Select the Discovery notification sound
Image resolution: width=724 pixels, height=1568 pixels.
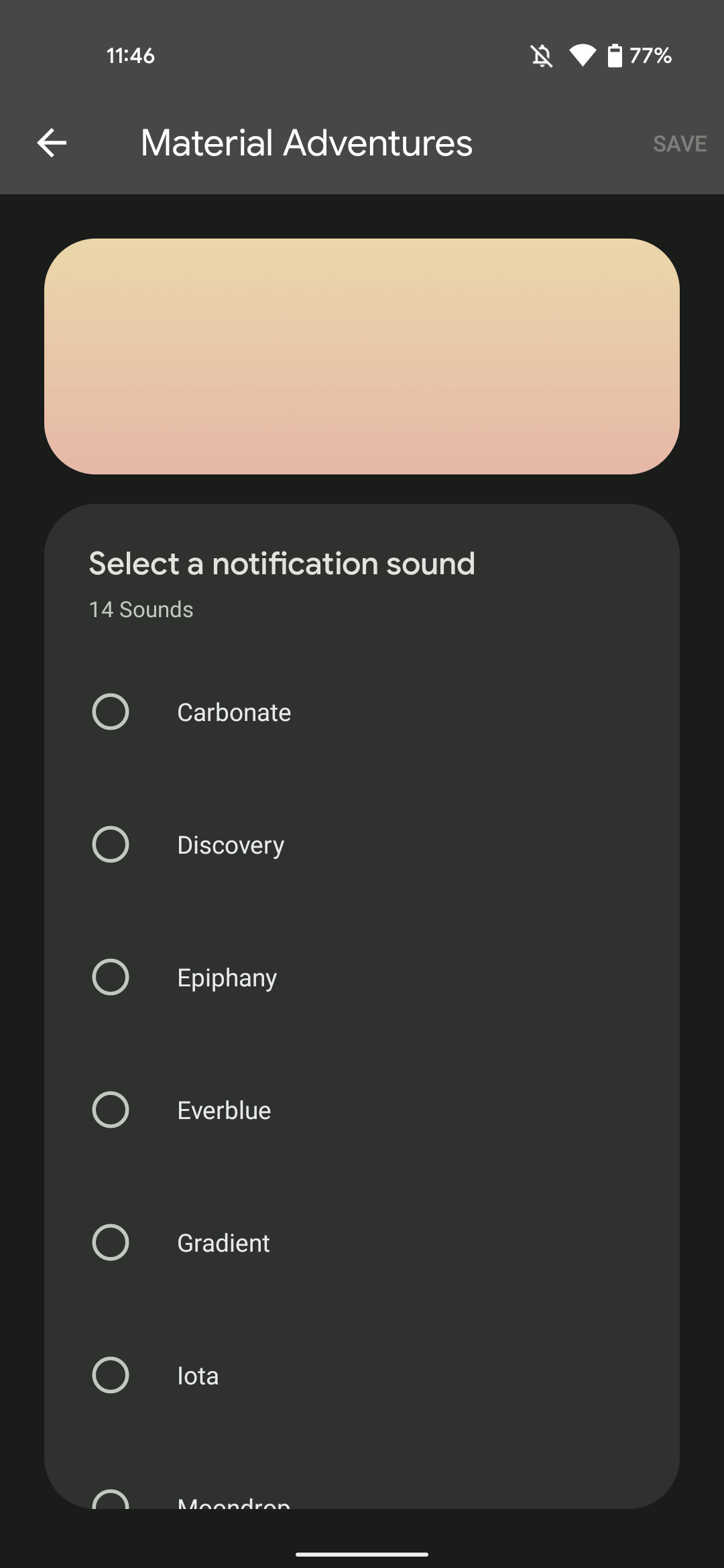click(111, 844)
